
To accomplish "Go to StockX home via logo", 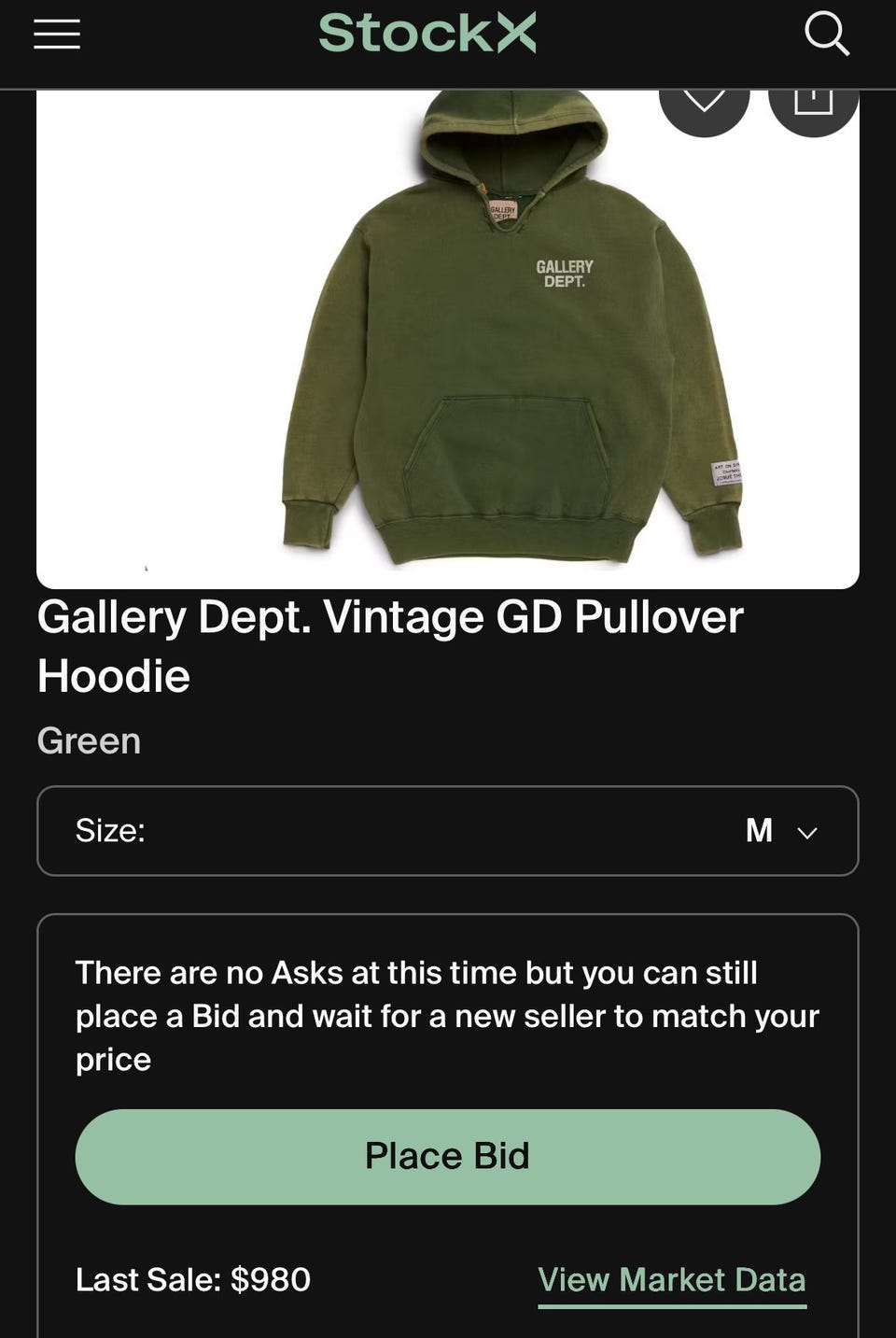I will (427, 34).
